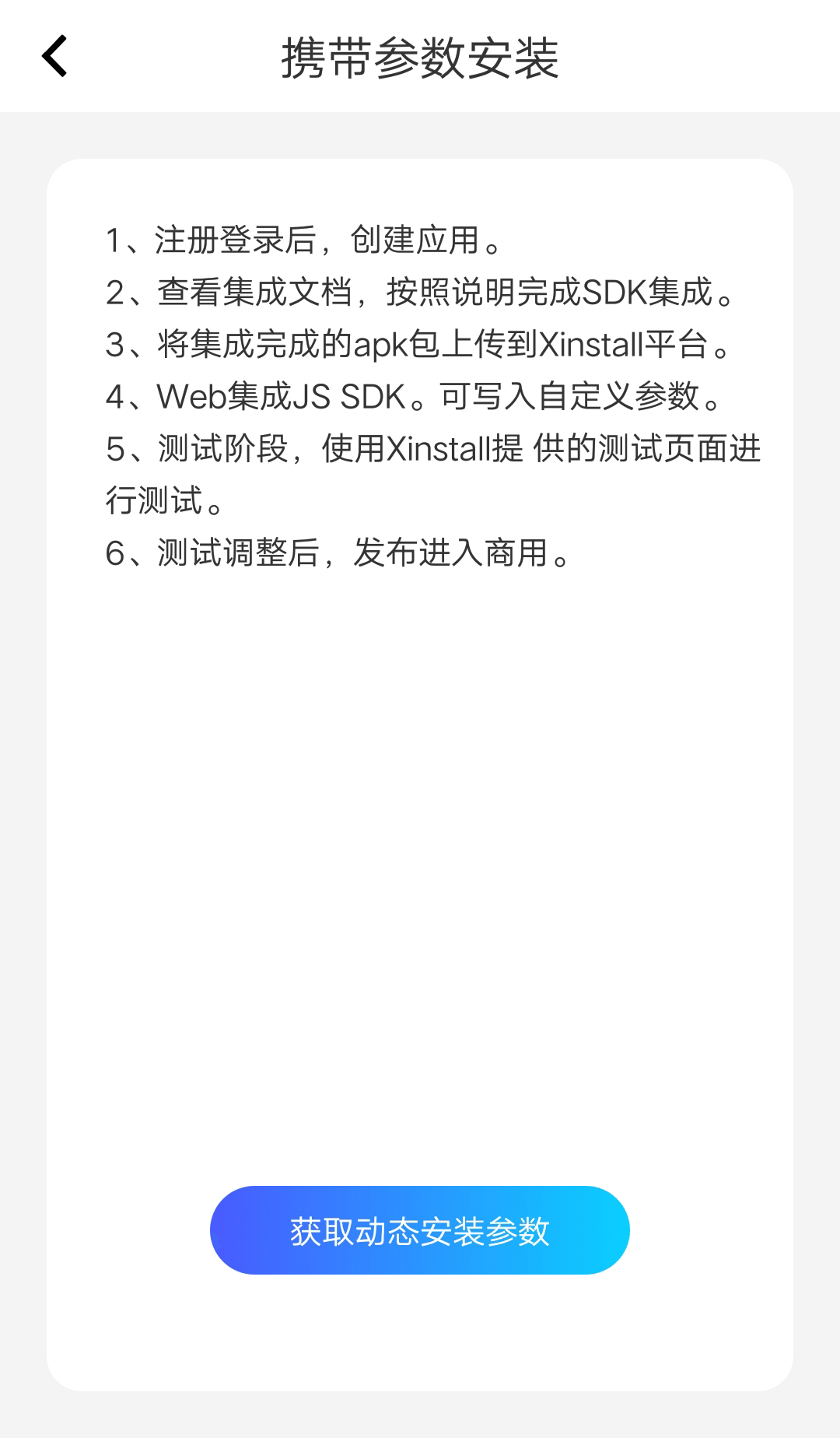Select the white top navigation bar
This screenshot has height=1438, width=840.
pos(420,57)
